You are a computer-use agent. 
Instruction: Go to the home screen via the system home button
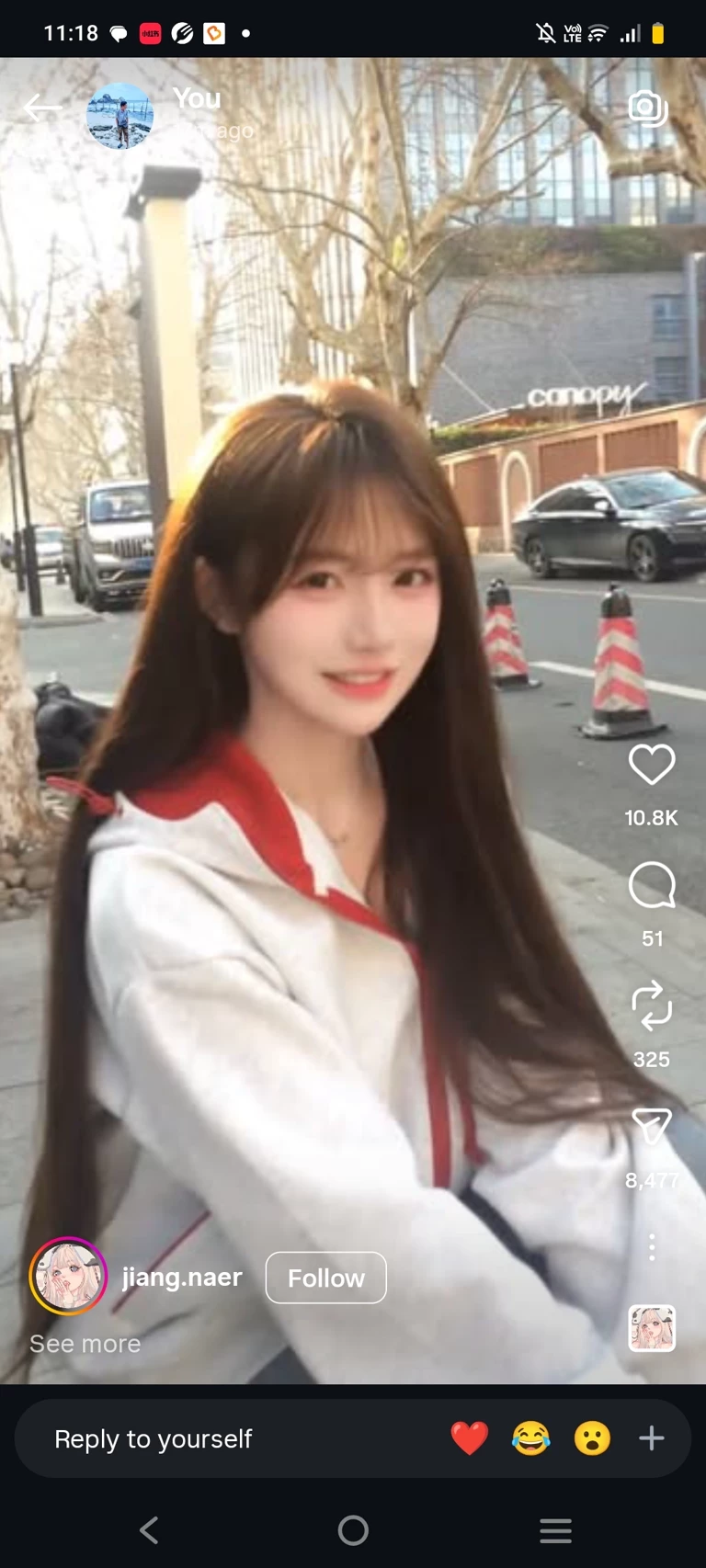pyautogui.click(x=353, y=1530)
